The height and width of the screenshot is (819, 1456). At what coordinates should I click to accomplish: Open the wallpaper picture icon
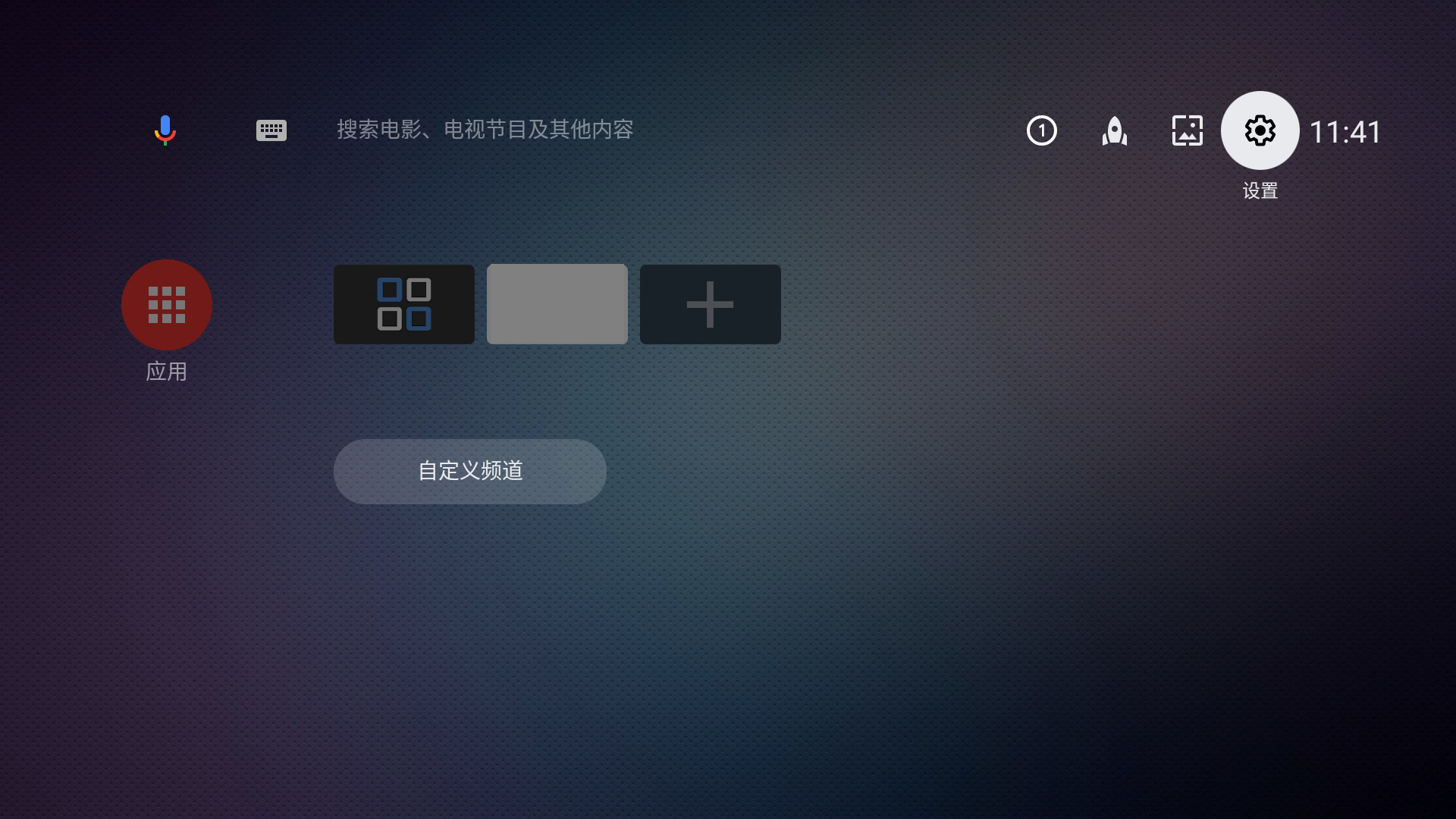[1187, 130]
